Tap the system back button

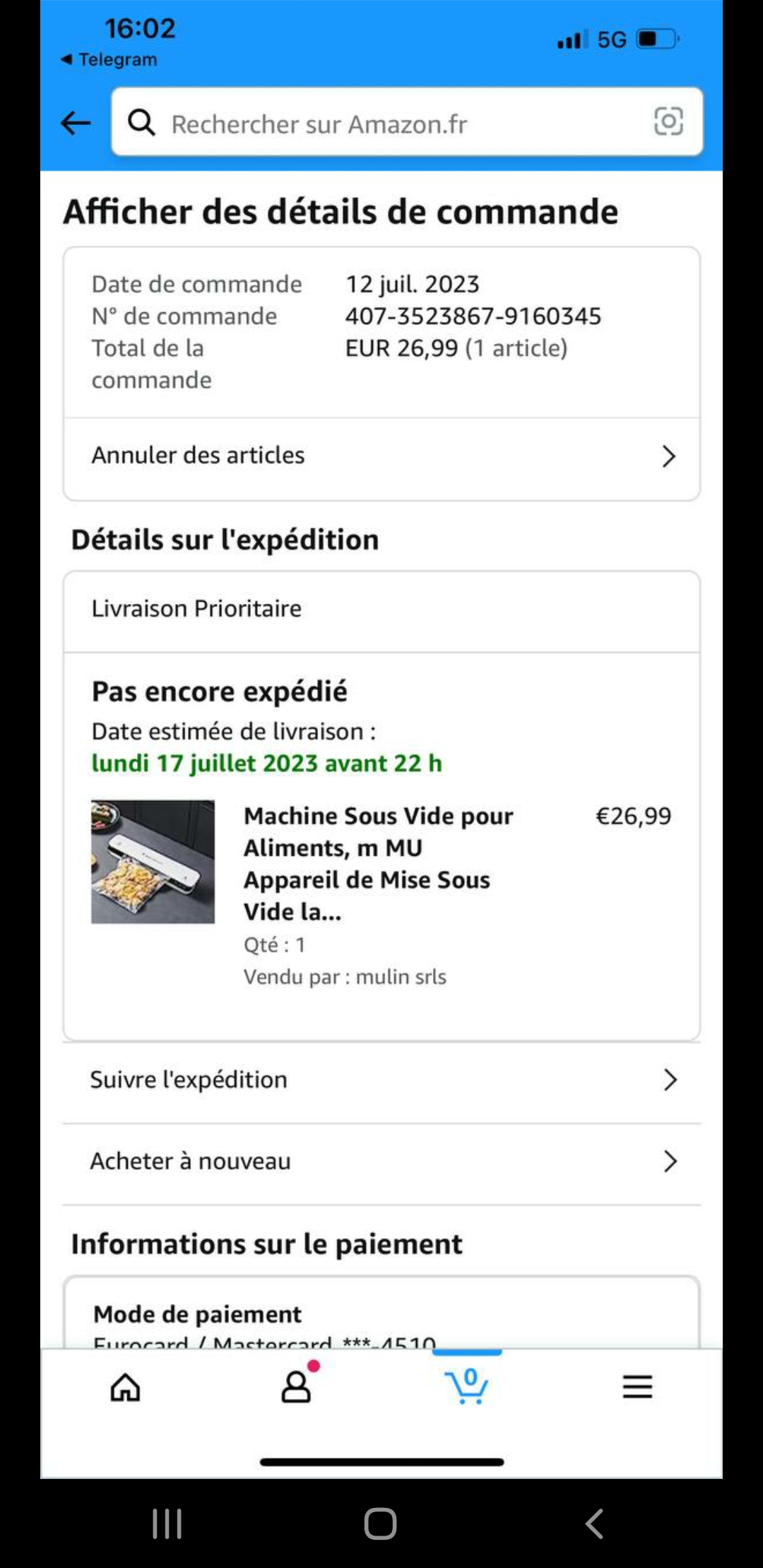[x=594, y=1524]
